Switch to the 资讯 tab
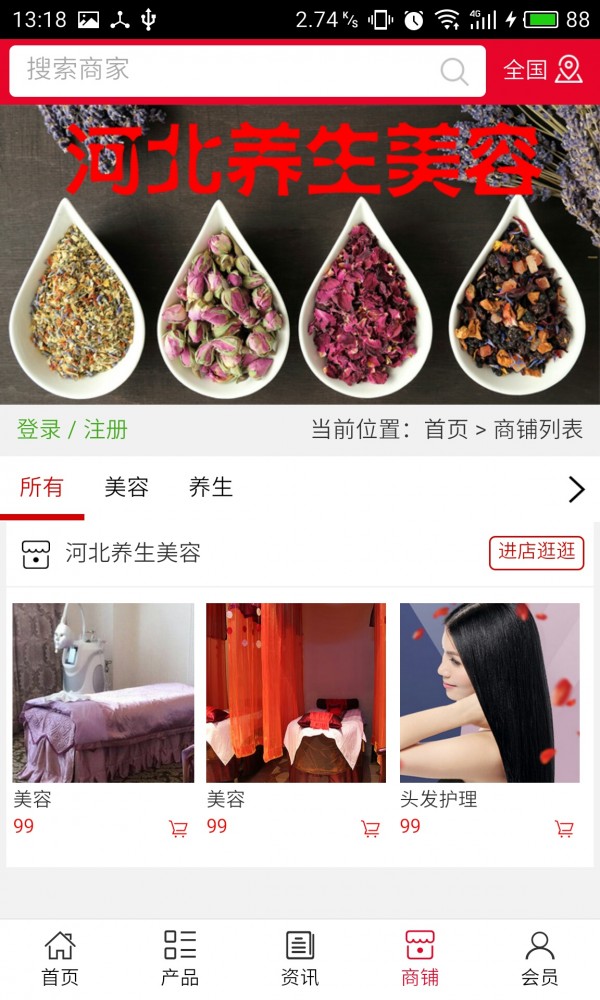 point(300,959)
